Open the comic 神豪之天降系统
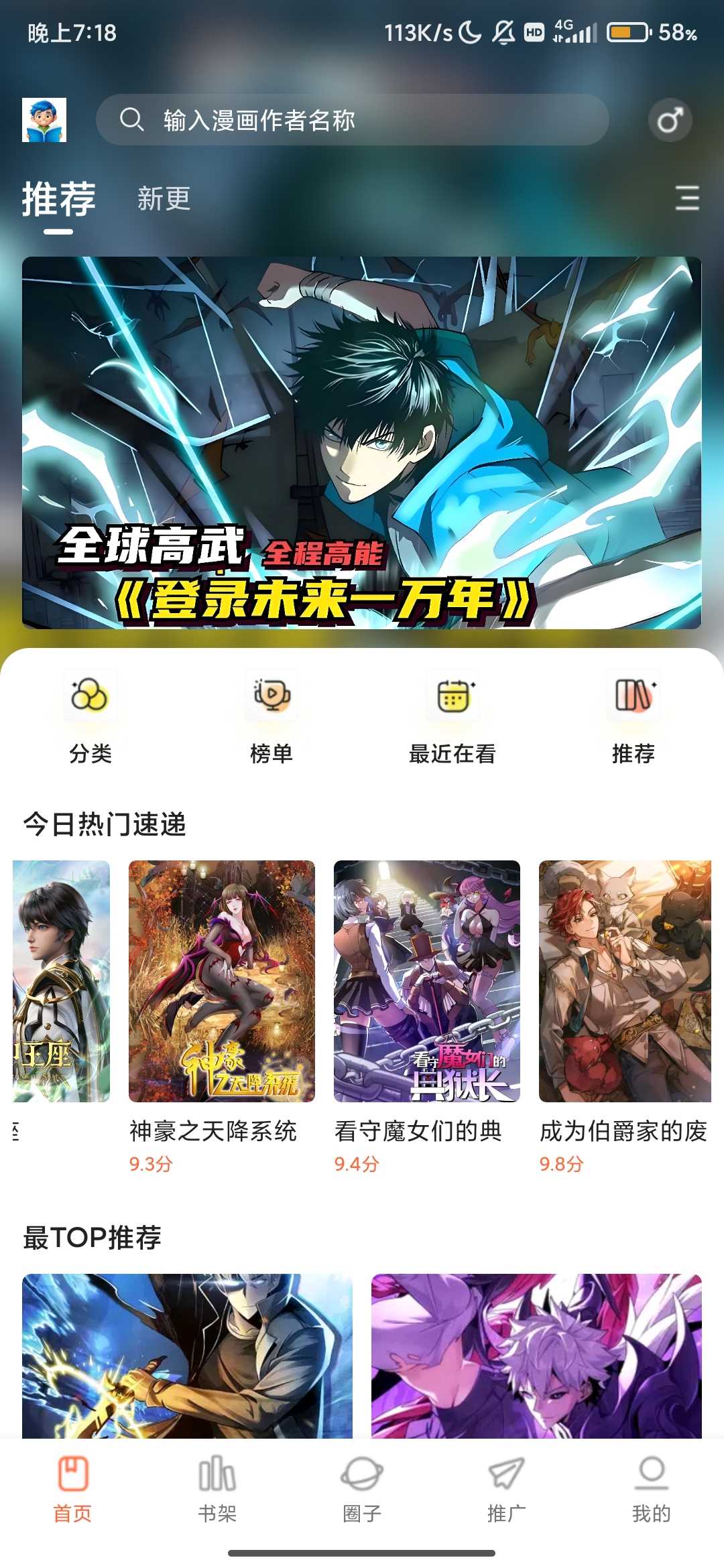This screenshot has height=1568, width=724. tap(221, 982)
